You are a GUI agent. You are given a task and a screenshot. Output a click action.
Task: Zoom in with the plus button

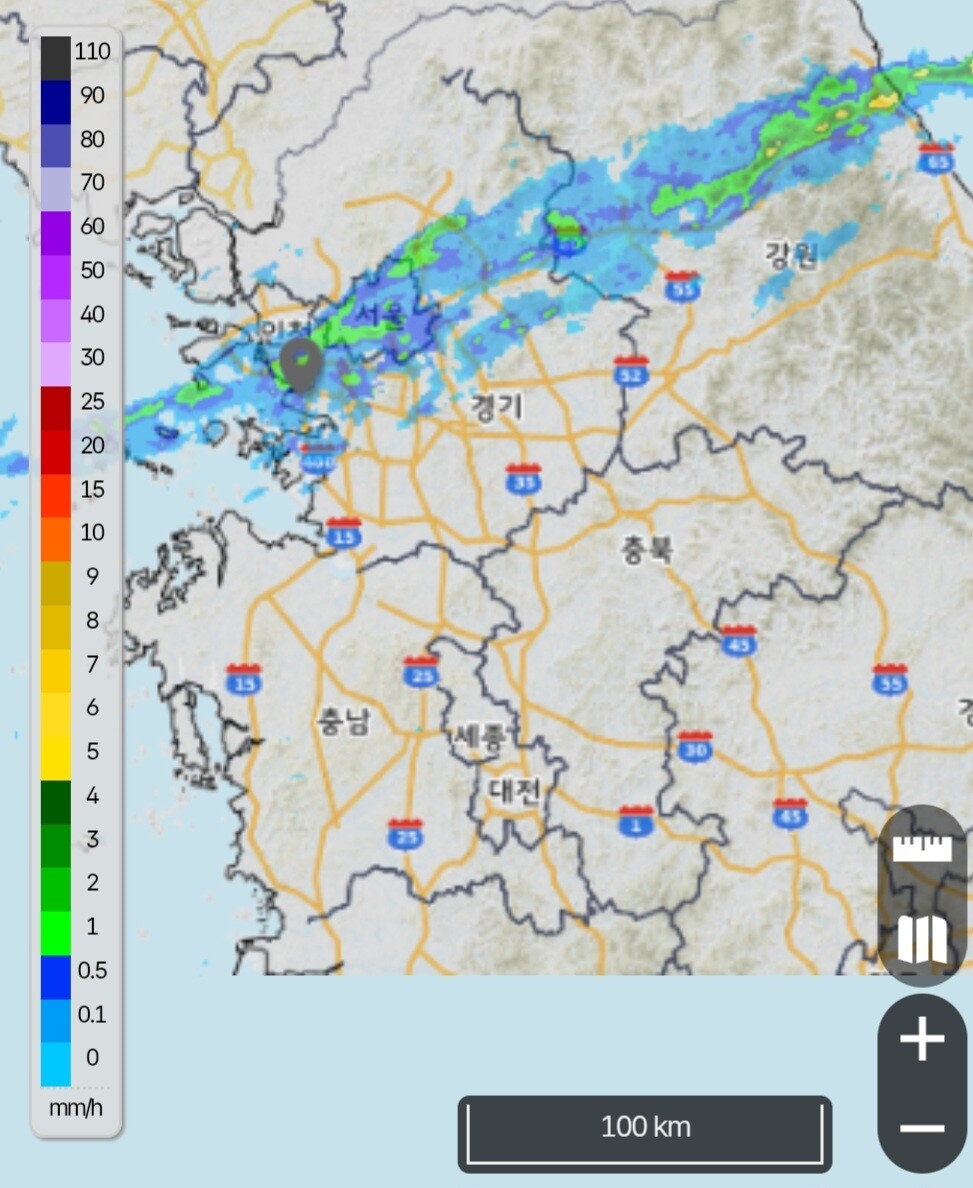tap(921, 1038)
